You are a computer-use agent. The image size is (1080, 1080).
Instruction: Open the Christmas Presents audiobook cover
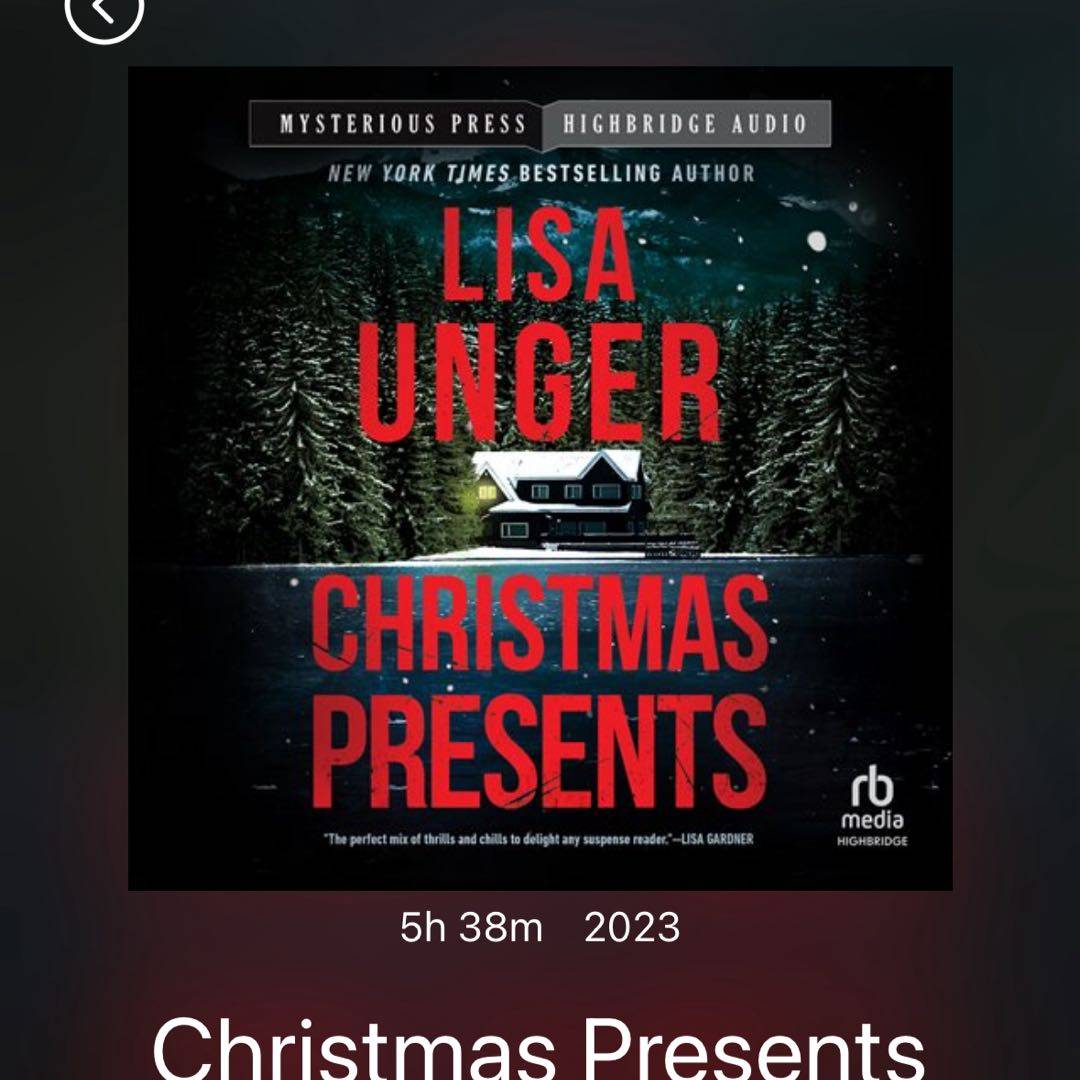pos(540,478)
